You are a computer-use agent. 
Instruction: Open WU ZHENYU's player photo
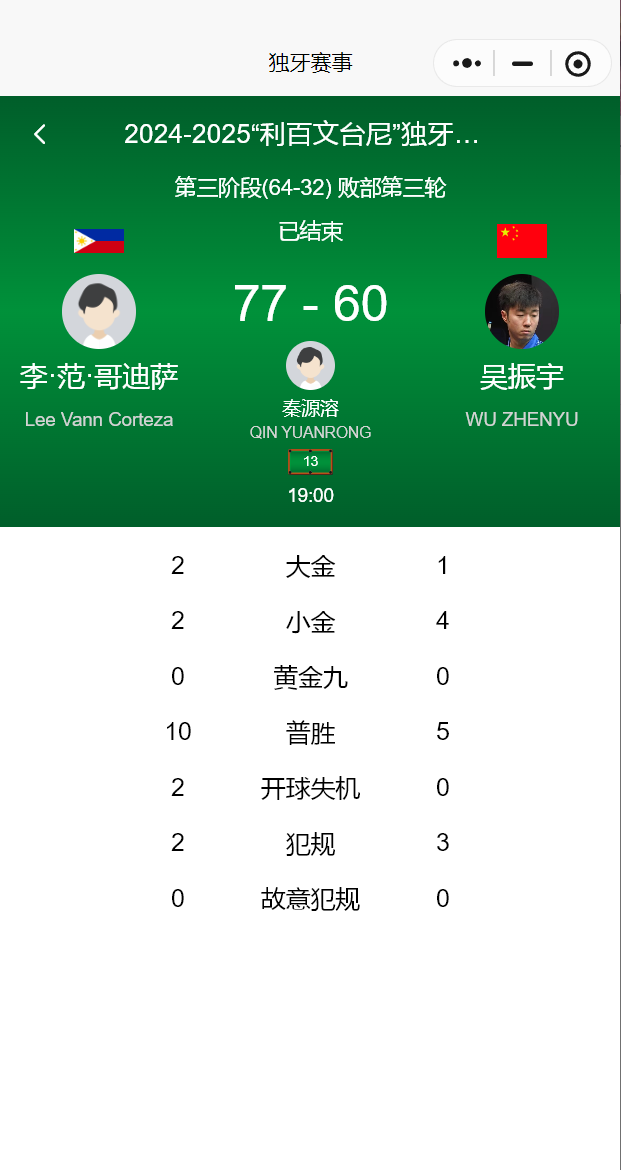click(x=522, y=311)
